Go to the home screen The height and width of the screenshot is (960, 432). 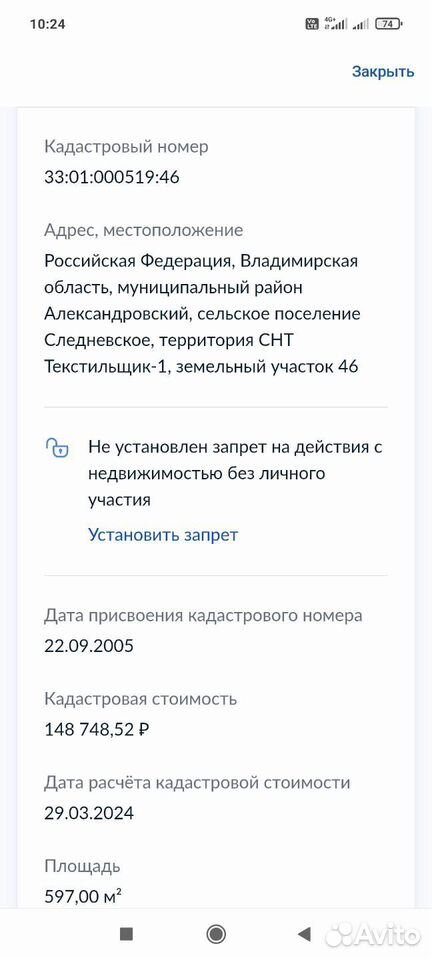[x=216, y=934]
